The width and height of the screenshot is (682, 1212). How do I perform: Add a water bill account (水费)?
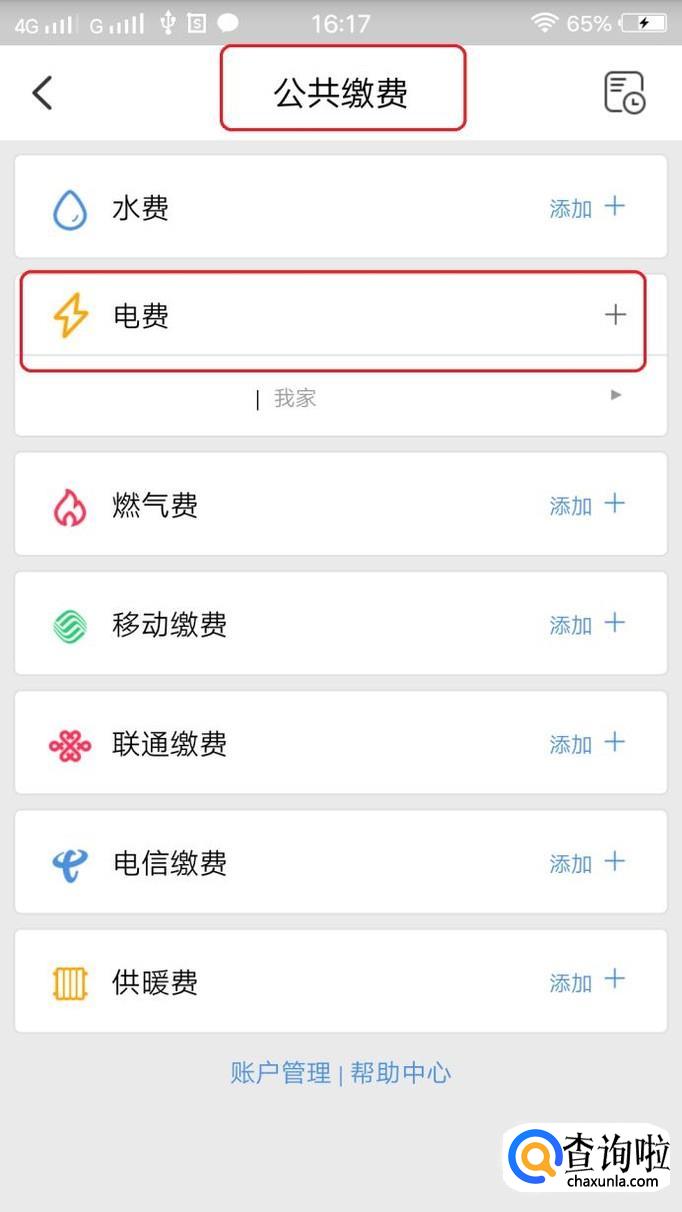coord(587,208)
